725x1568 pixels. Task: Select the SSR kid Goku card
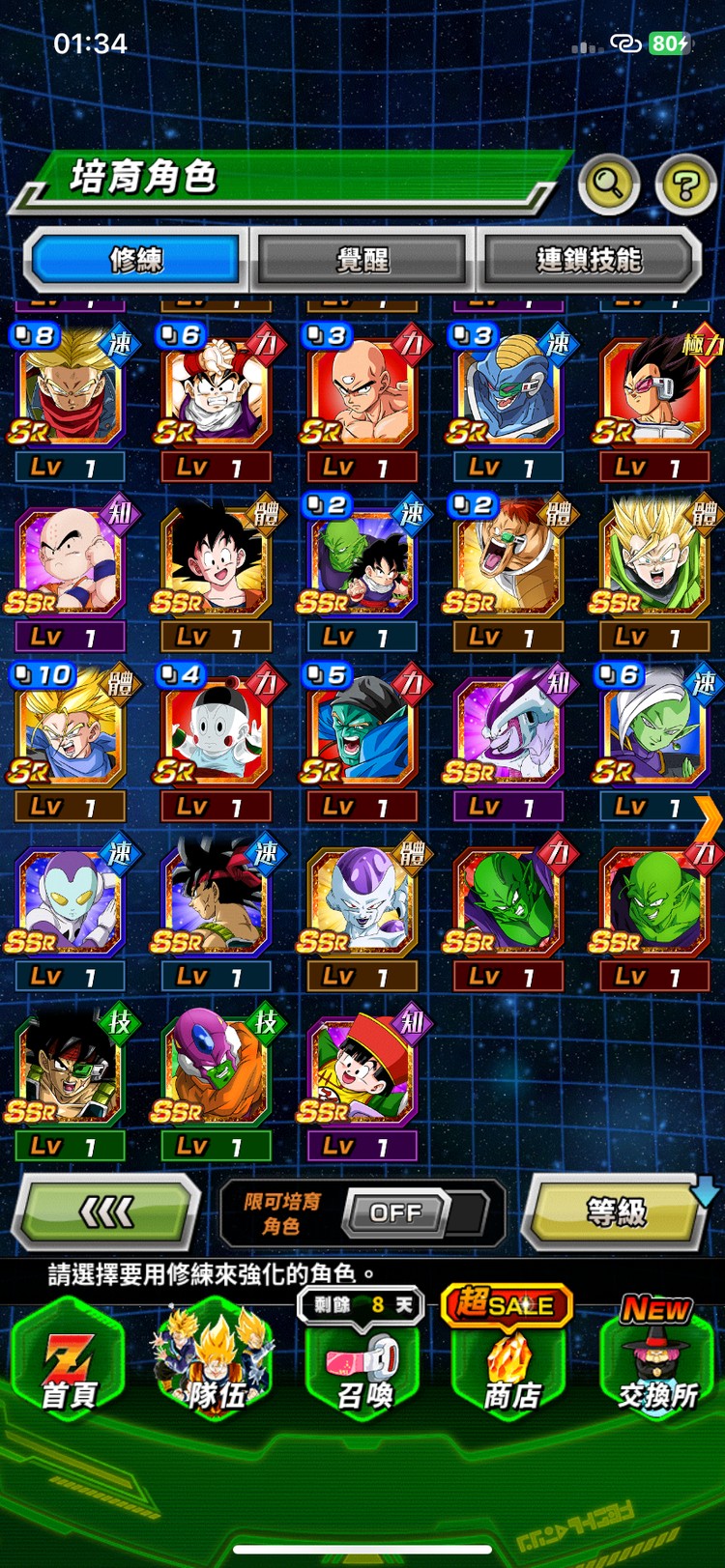pos(215,565)
